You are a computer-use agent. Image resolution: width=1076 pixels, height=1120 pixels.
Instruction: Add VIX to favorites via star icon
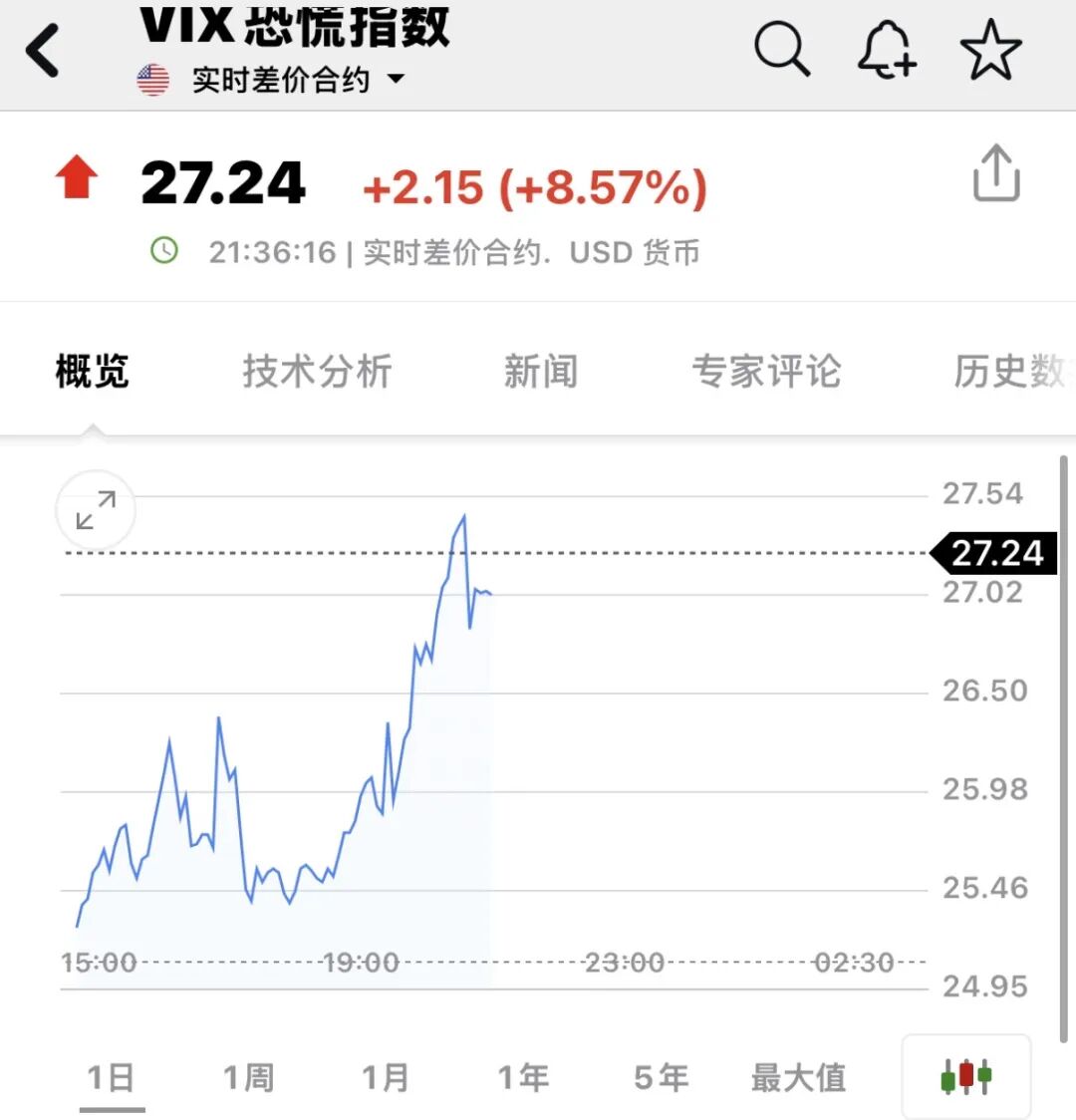(x=991, y=48)
